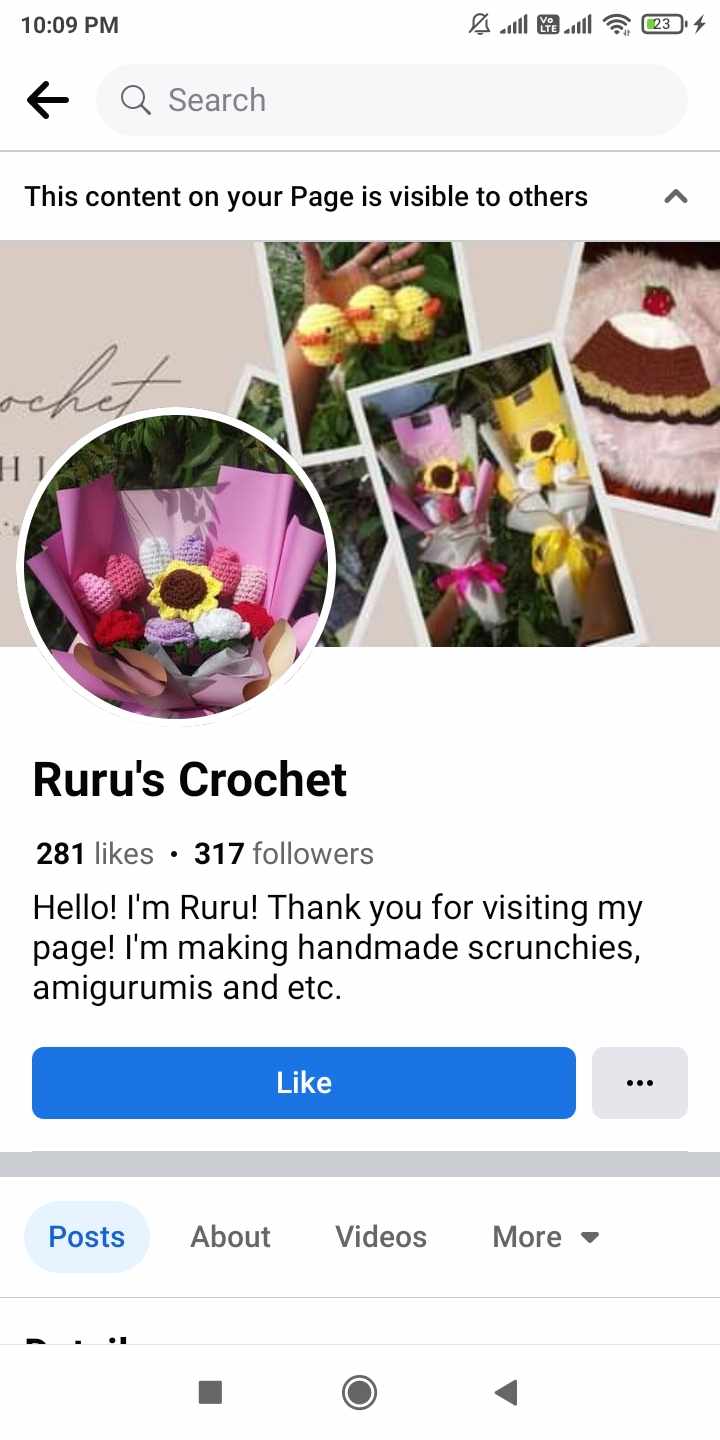Tap the system home button

359,1392
